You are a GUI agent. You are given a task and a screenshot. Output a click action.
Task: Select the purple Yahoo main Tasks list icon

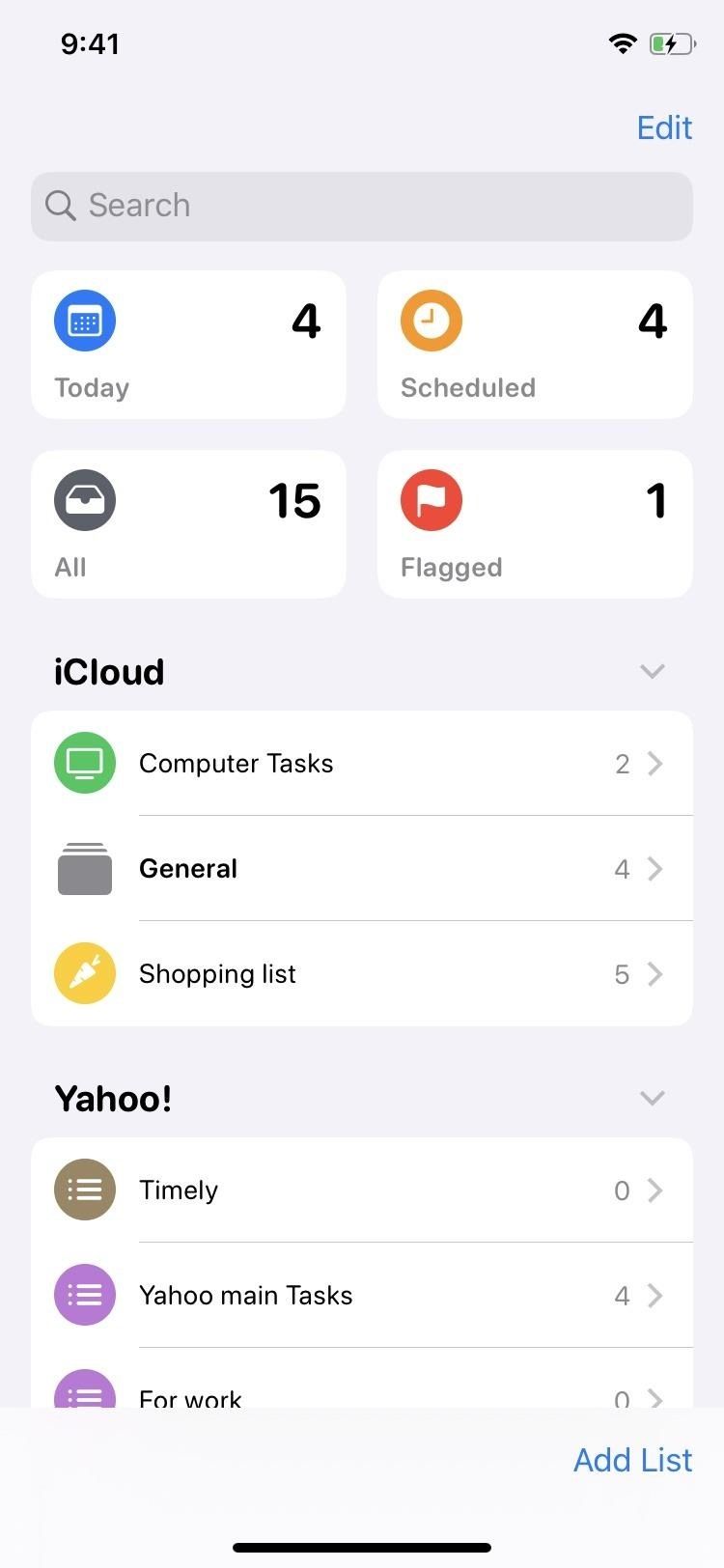tap(85, 1295)
